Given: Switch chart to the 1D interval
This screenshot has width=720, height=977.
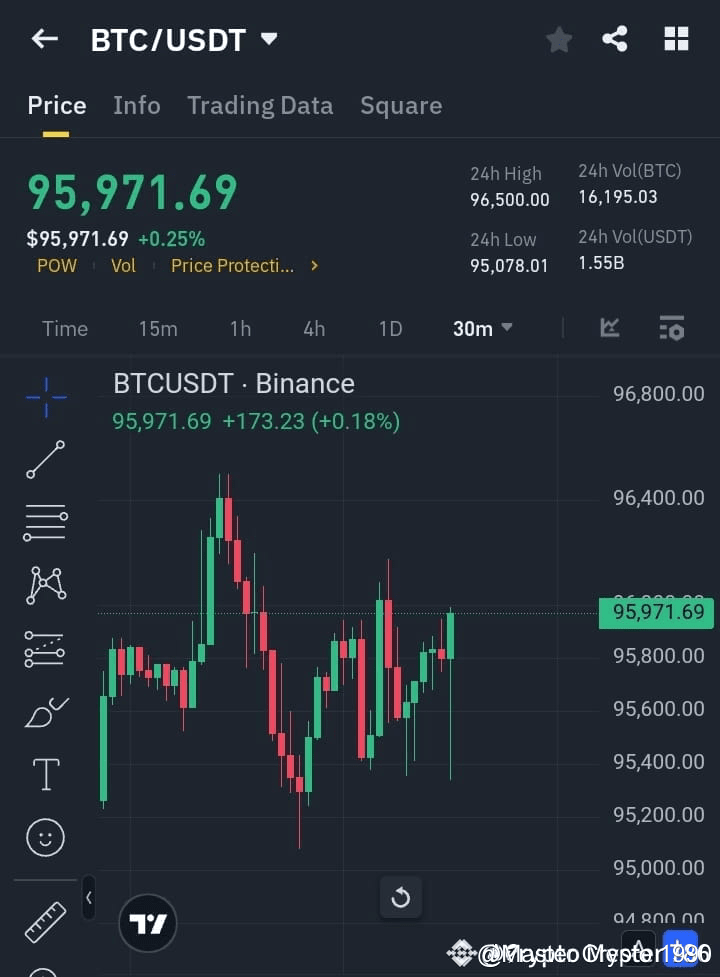Looking at the screenshot, I should coord(390,328).
